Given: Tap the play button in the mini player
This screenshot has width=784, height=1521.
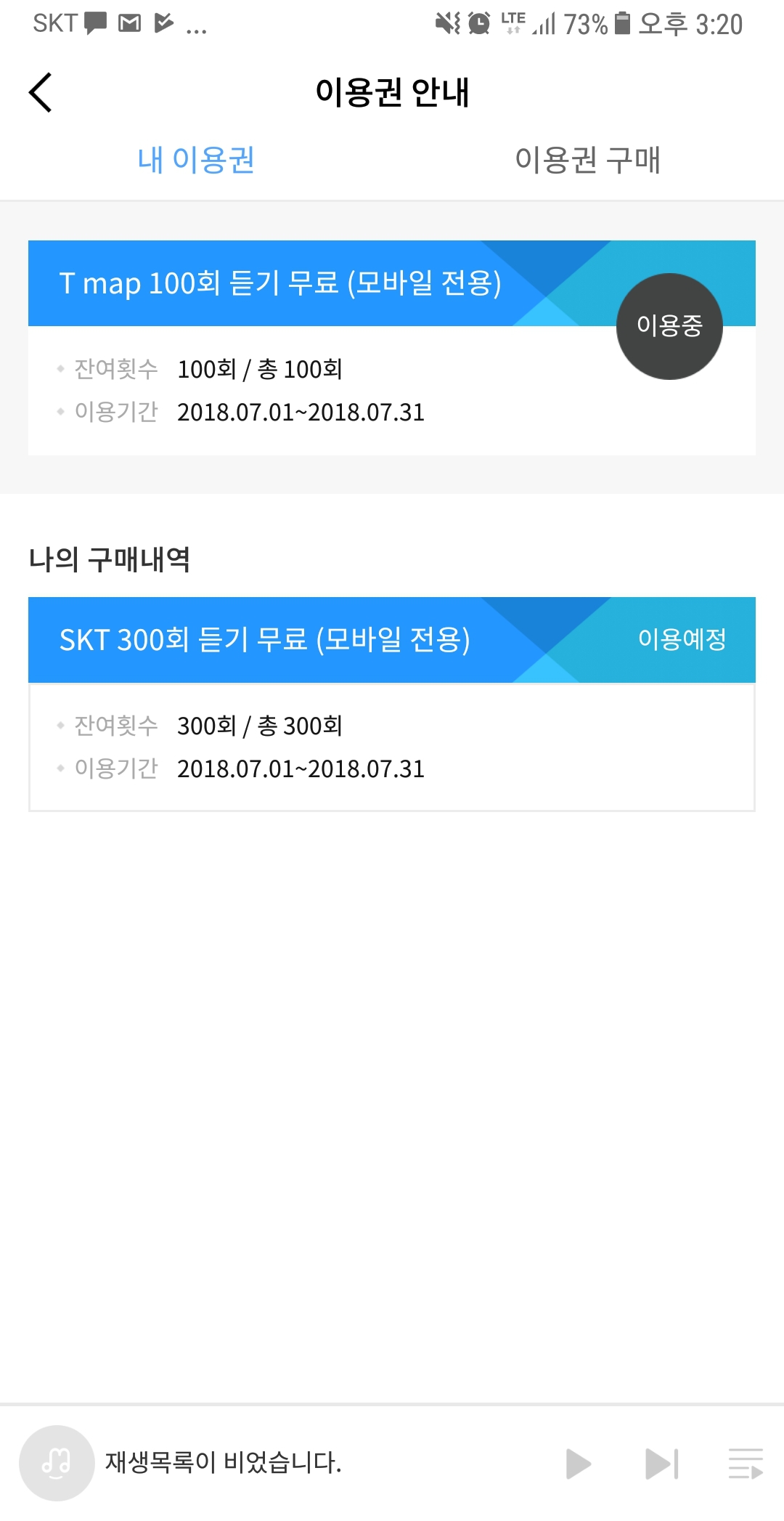Looking at the screenshot, I should pyautogui.click(x=578, y=1464).
